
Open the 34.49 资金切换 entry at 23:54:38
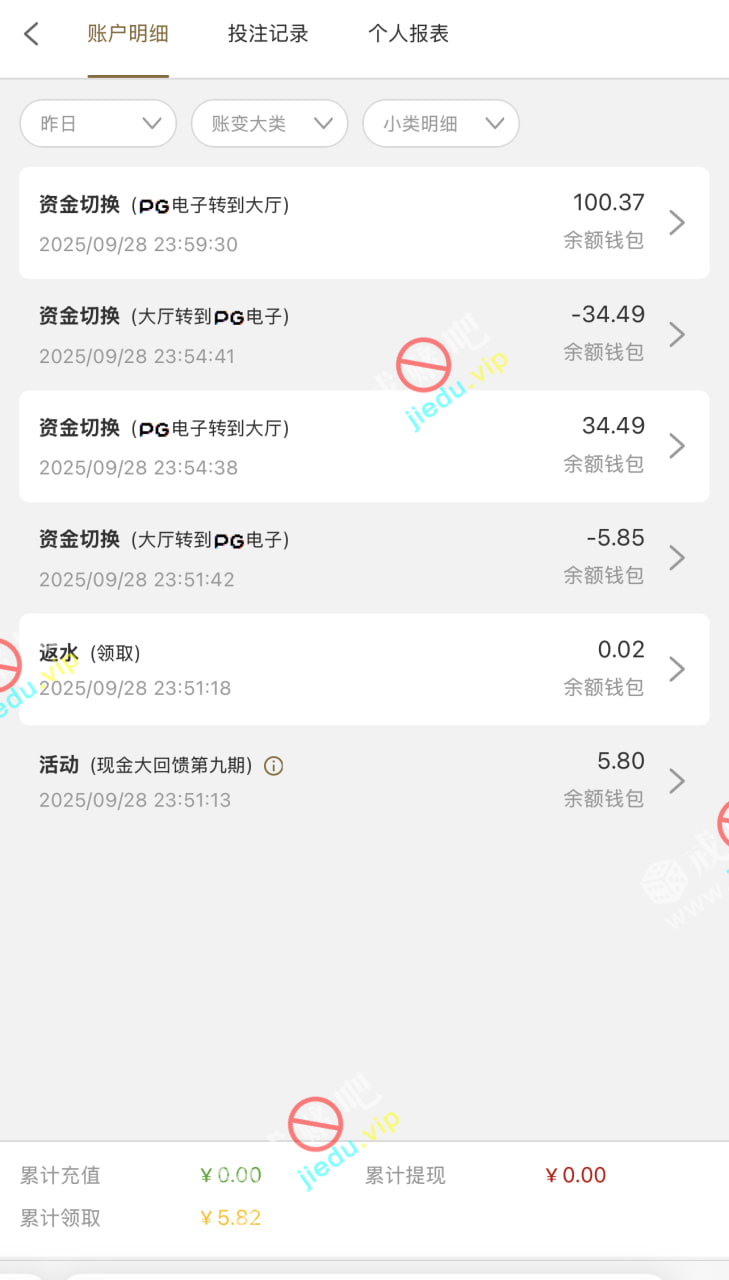click(364, 446)
